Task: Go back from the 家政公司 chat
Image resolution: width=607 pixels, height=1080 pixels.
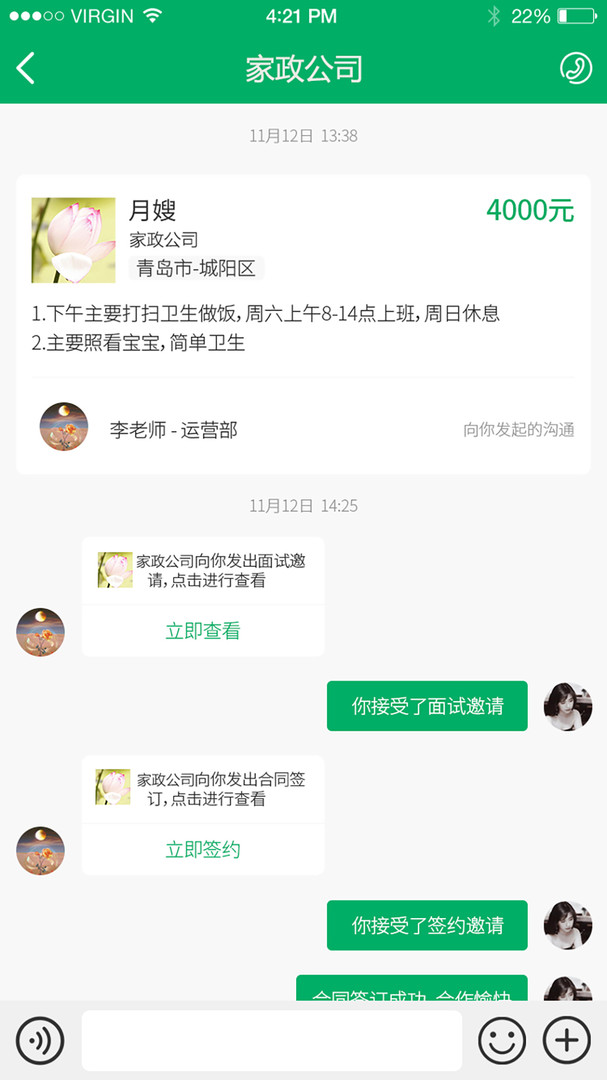Action: pyautogui.click(x=27, y=68)
